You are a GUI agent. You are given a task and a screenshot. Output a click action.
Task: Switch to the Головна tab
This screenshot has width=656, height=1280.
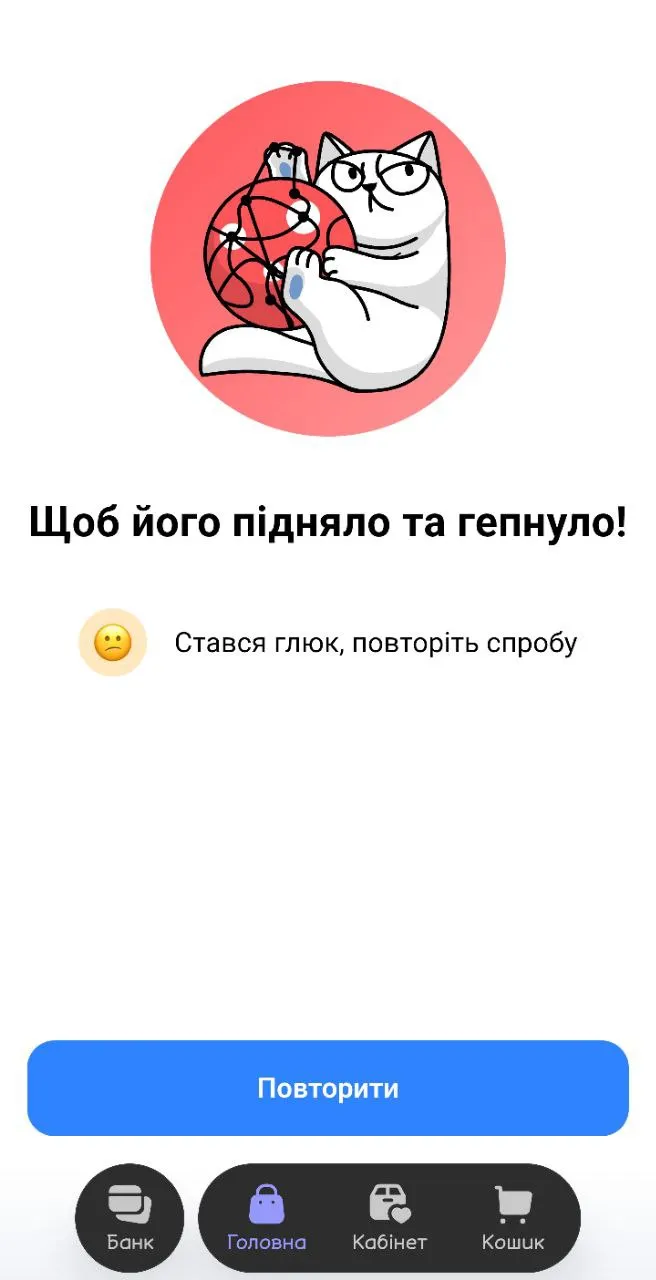[267, 1218]
